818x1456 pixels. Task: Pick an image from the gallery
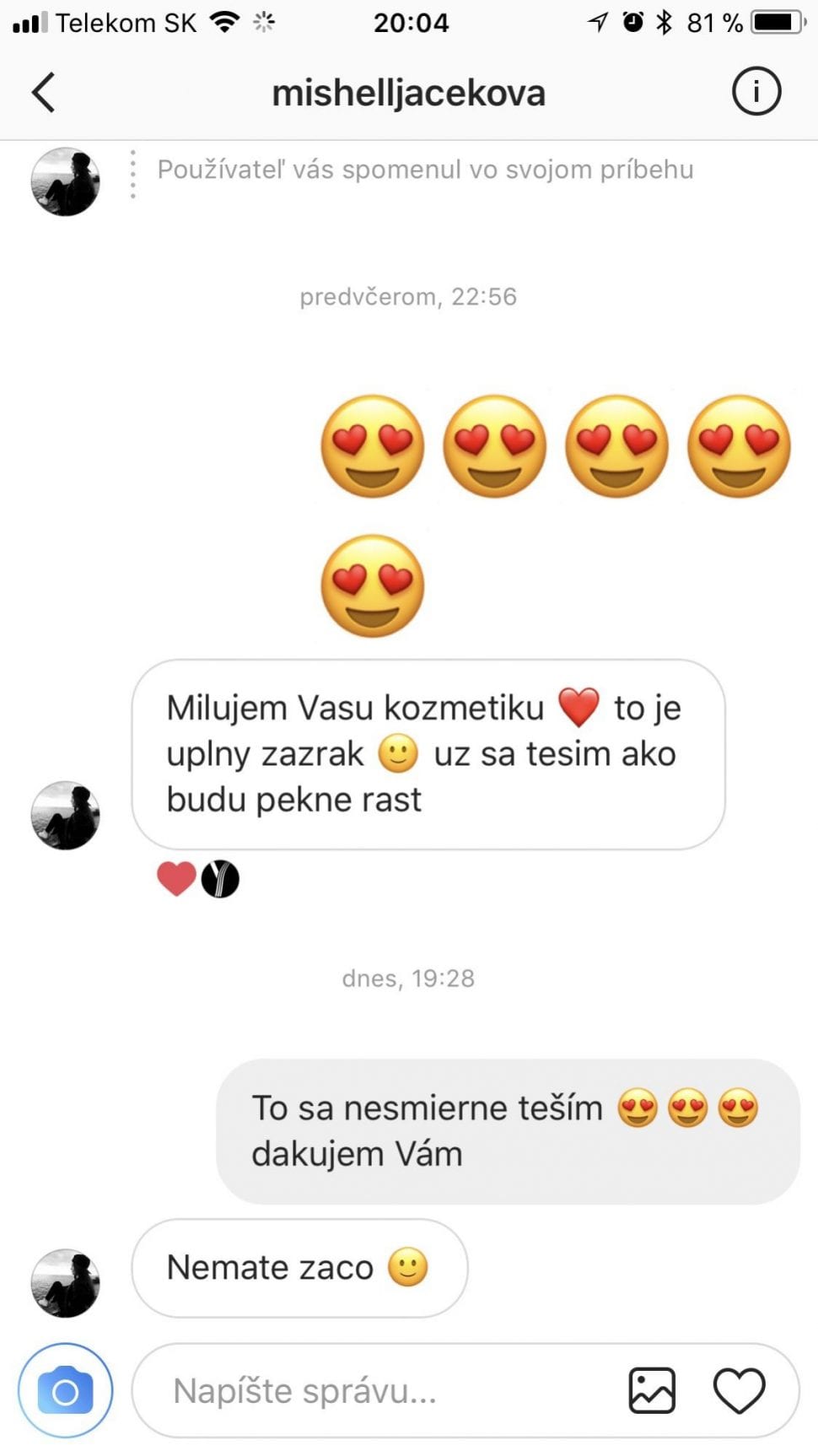click(x=652, y=1390)
